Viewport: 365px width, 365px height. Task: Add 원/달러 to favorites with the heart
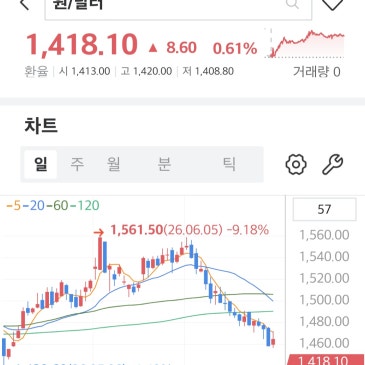(x=332, y=4)
